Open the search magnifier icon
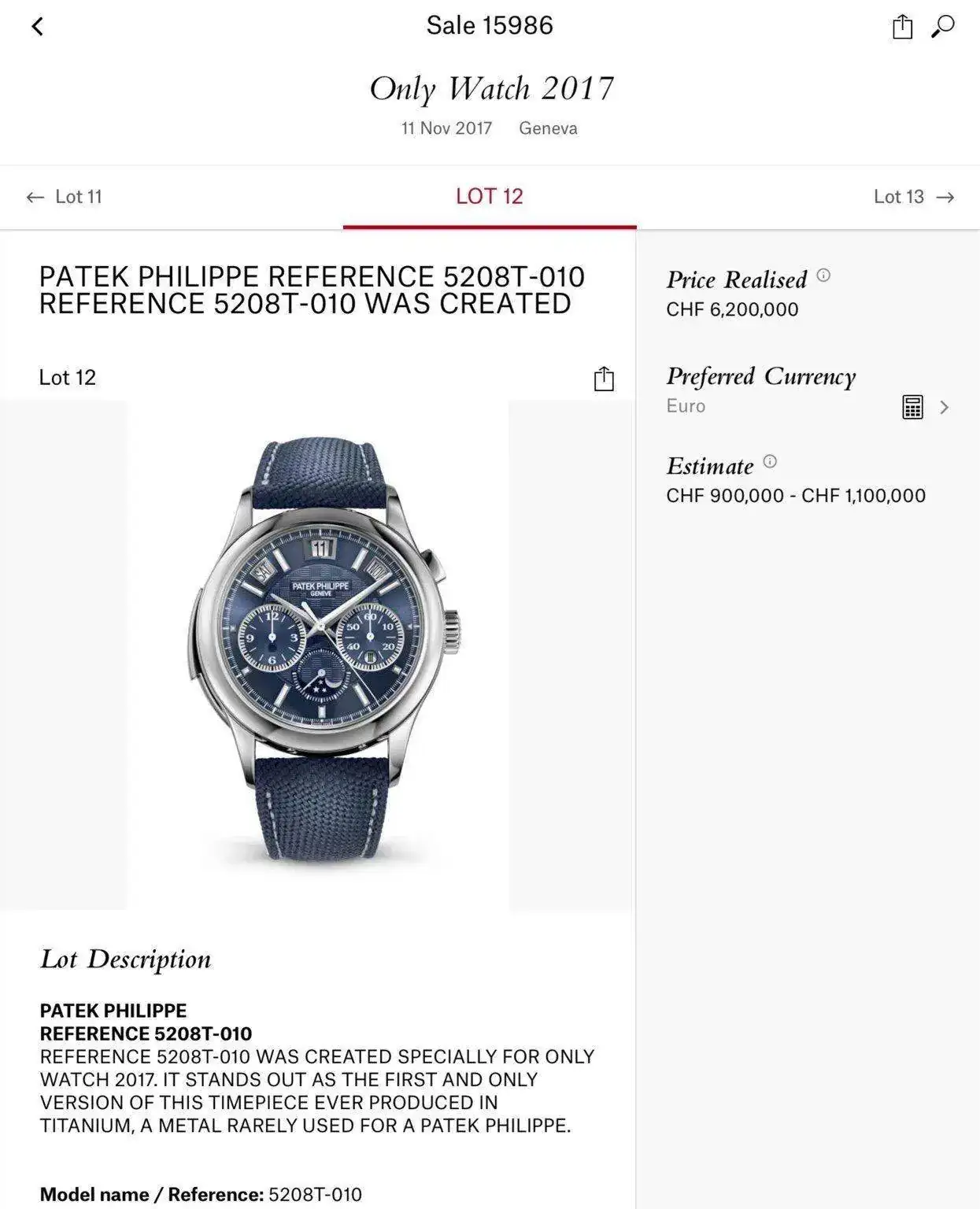980x1209 pixels. (942, 27)
